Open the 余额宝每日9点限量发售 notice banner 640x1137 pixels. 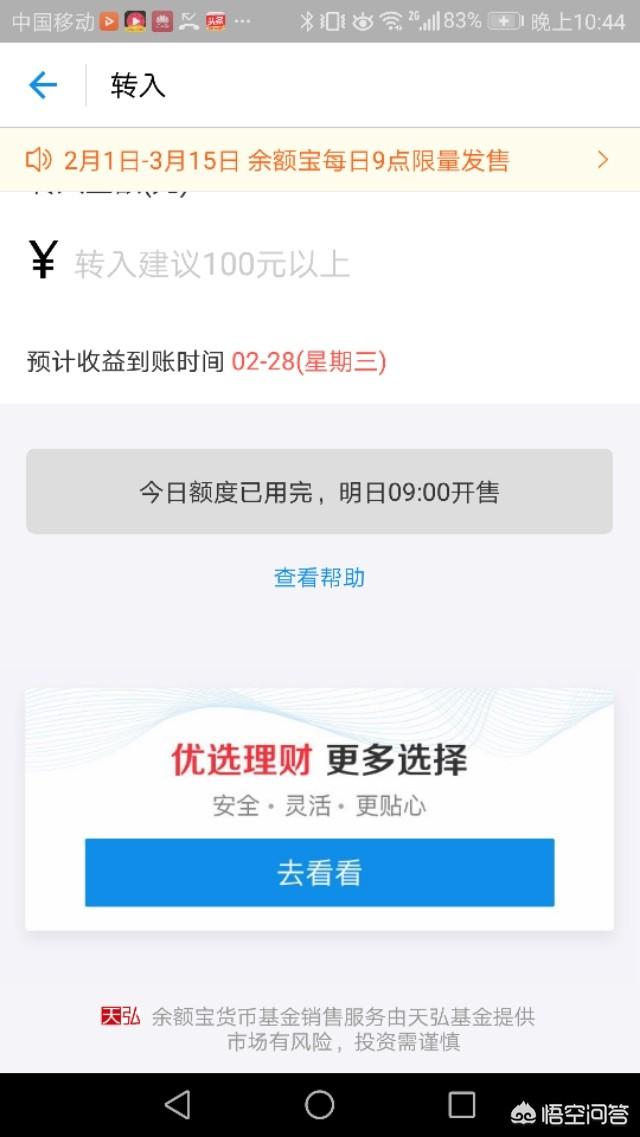[x=318, y=160]
